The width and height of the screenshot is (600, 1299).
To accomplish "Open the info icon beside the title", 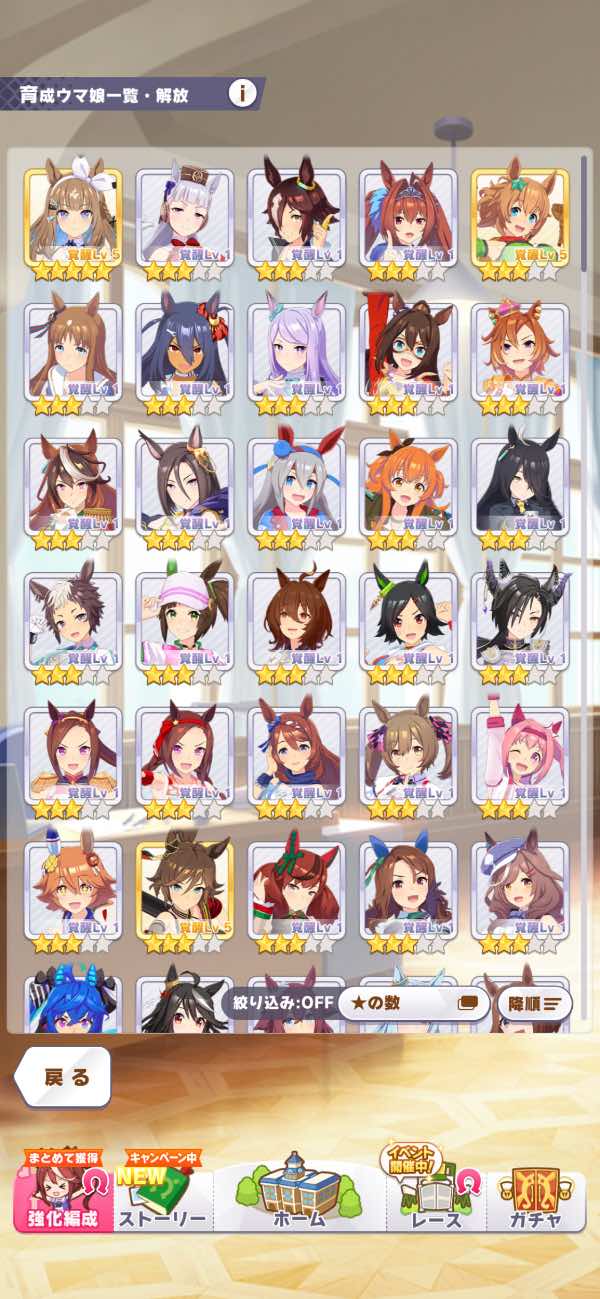I will [x=242, y=94].
